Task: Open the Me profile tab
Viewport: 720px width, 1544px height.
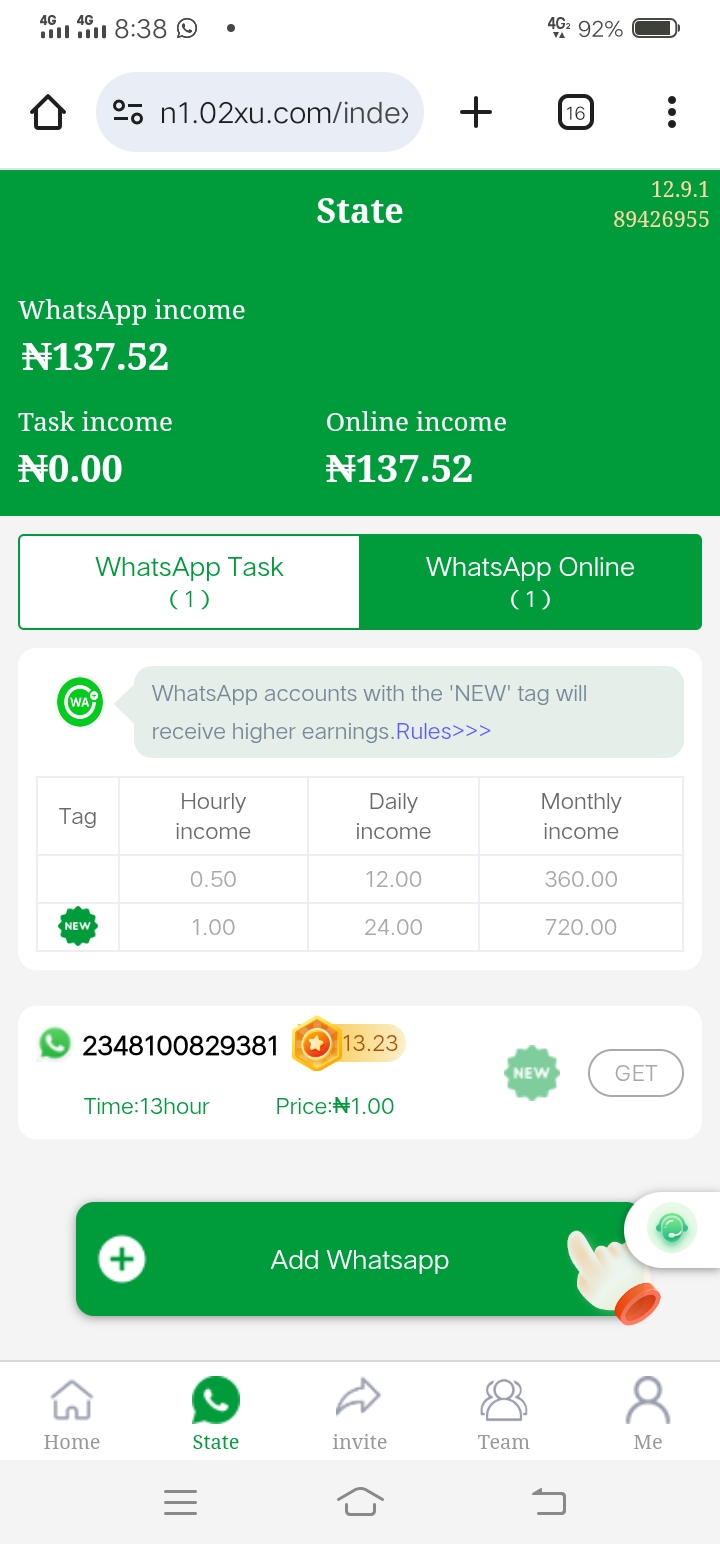Action: [647, 1413]
